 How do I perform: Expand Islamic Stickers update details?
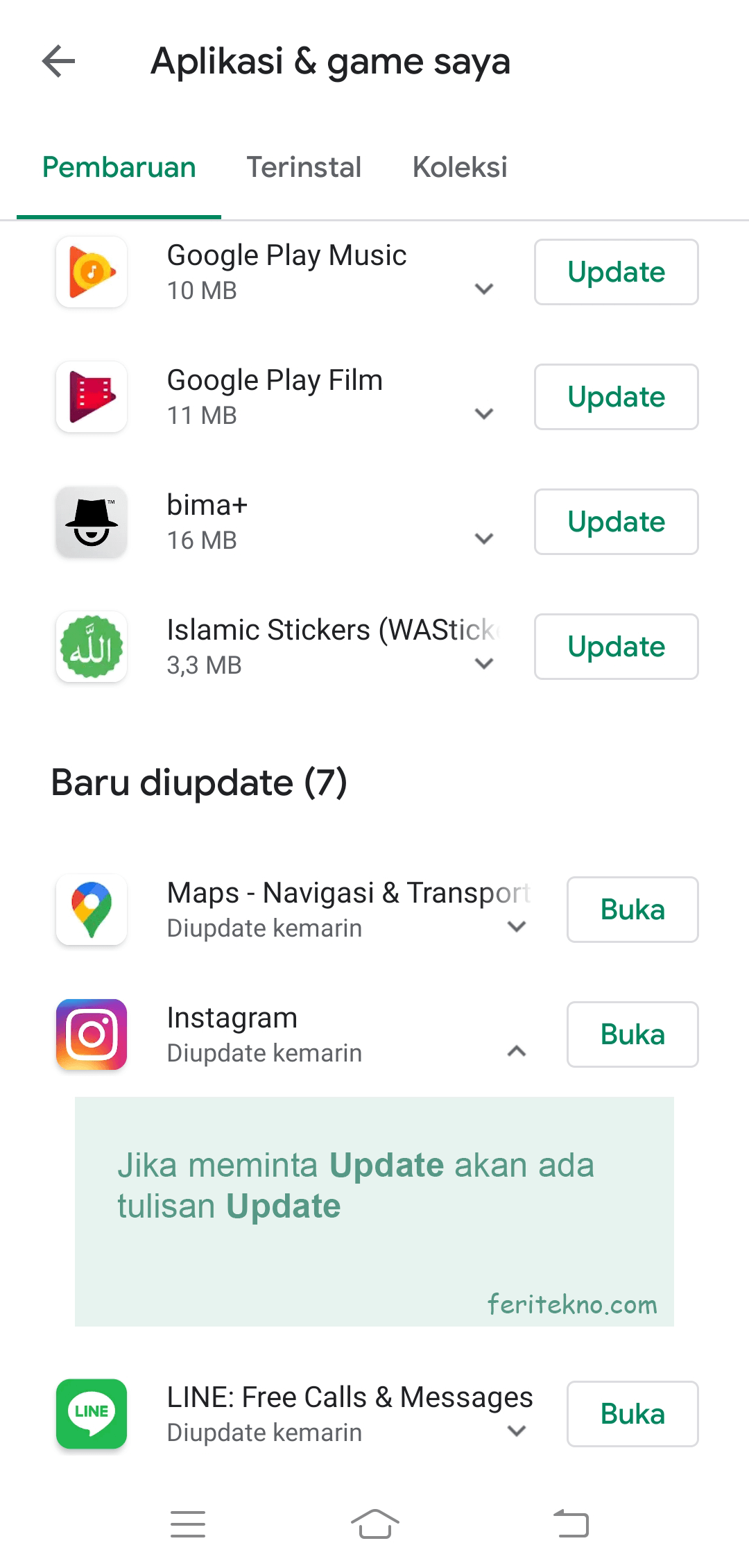pyautogui.click(x=484, y=663)
